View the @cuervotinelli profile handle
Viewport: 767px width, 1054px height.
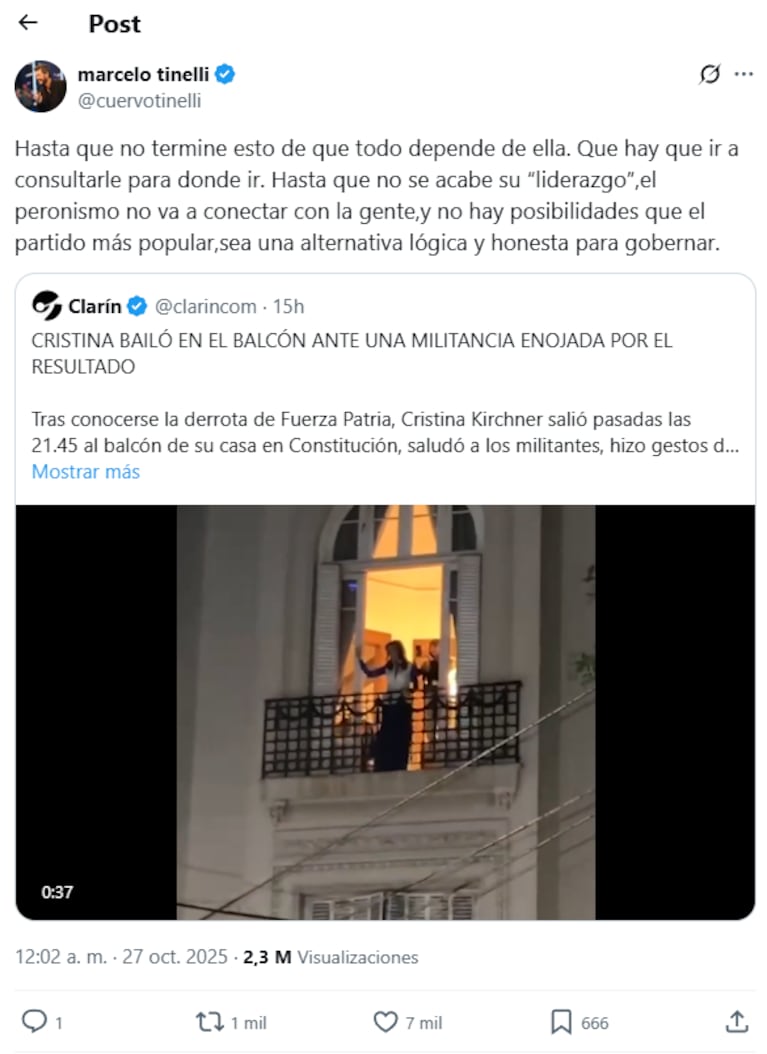(139, 100)
